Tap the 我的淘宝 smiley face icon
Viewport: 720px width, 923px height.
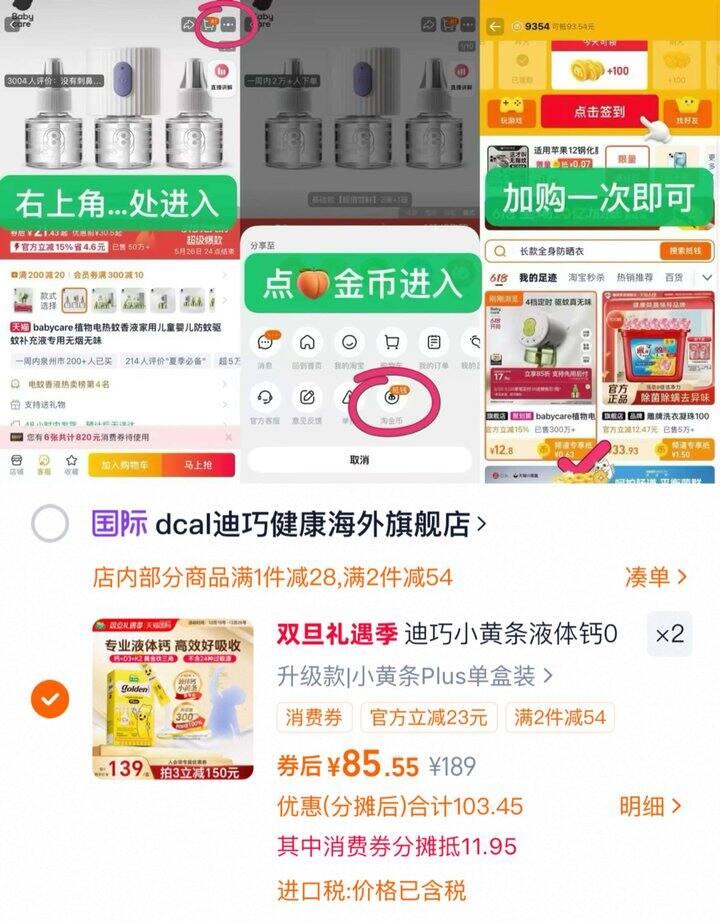(x=348, y=342)
